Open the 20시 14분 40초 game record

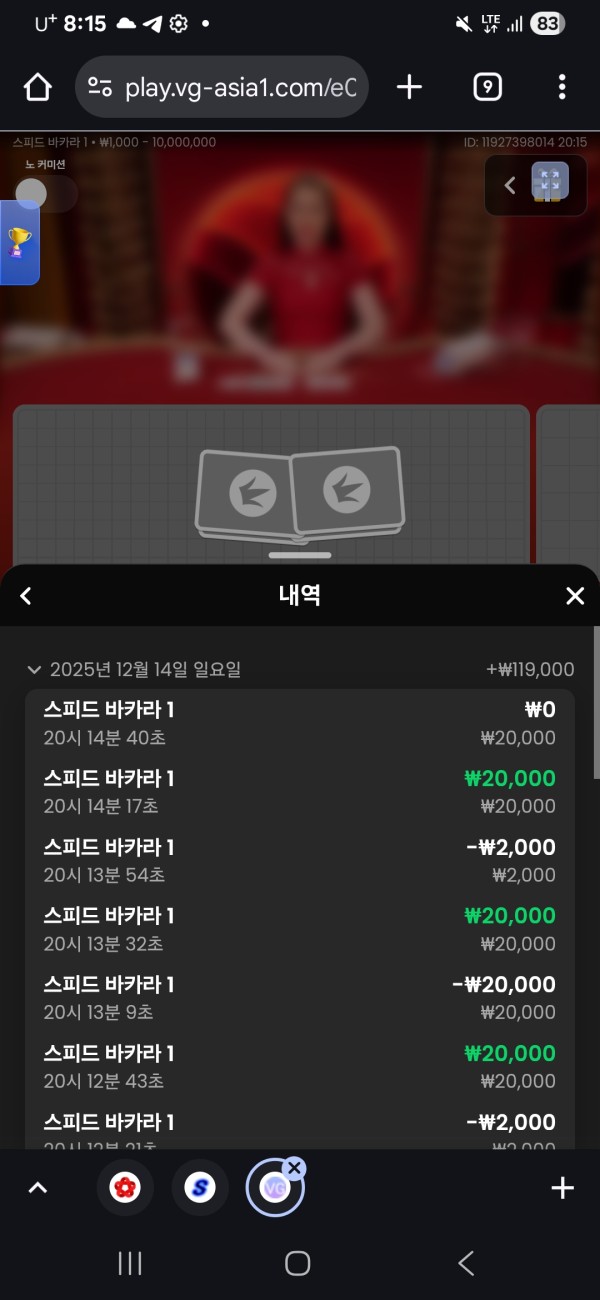coord(300,723)
